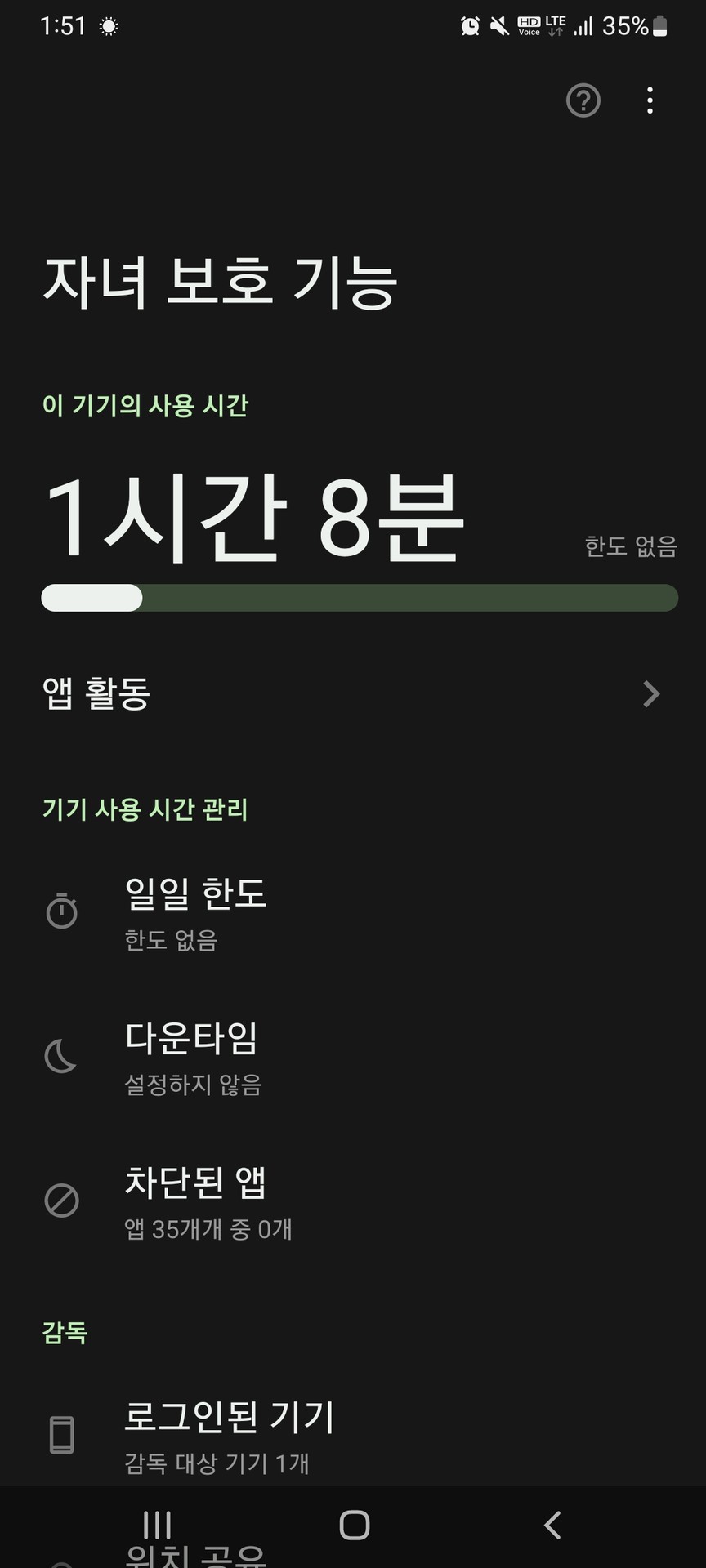Select the timer icon next to 일일 한도
The height and width of the screenshot is (1568, 706).
62,913
